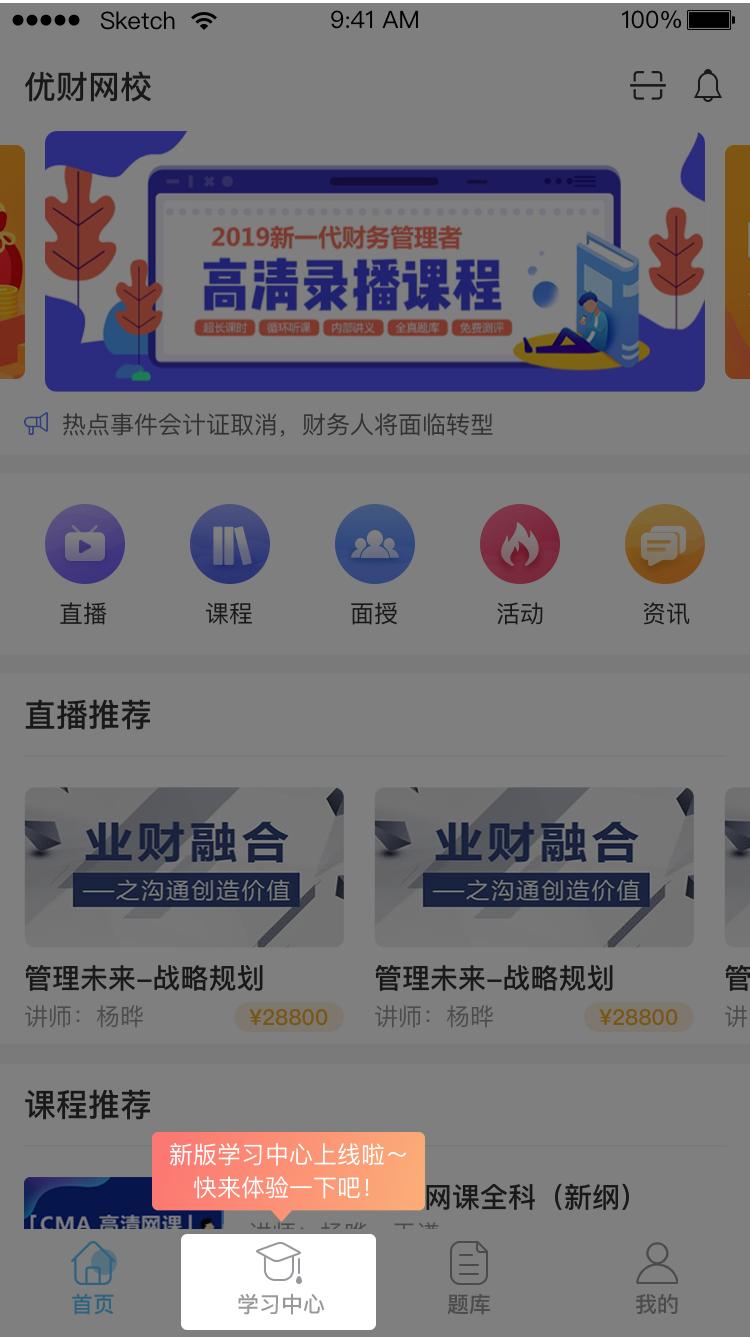Open the second 业财融合 live course card
Image resolution: width=750 pixels, height=1337 pixels.
(x=534, y=866)
